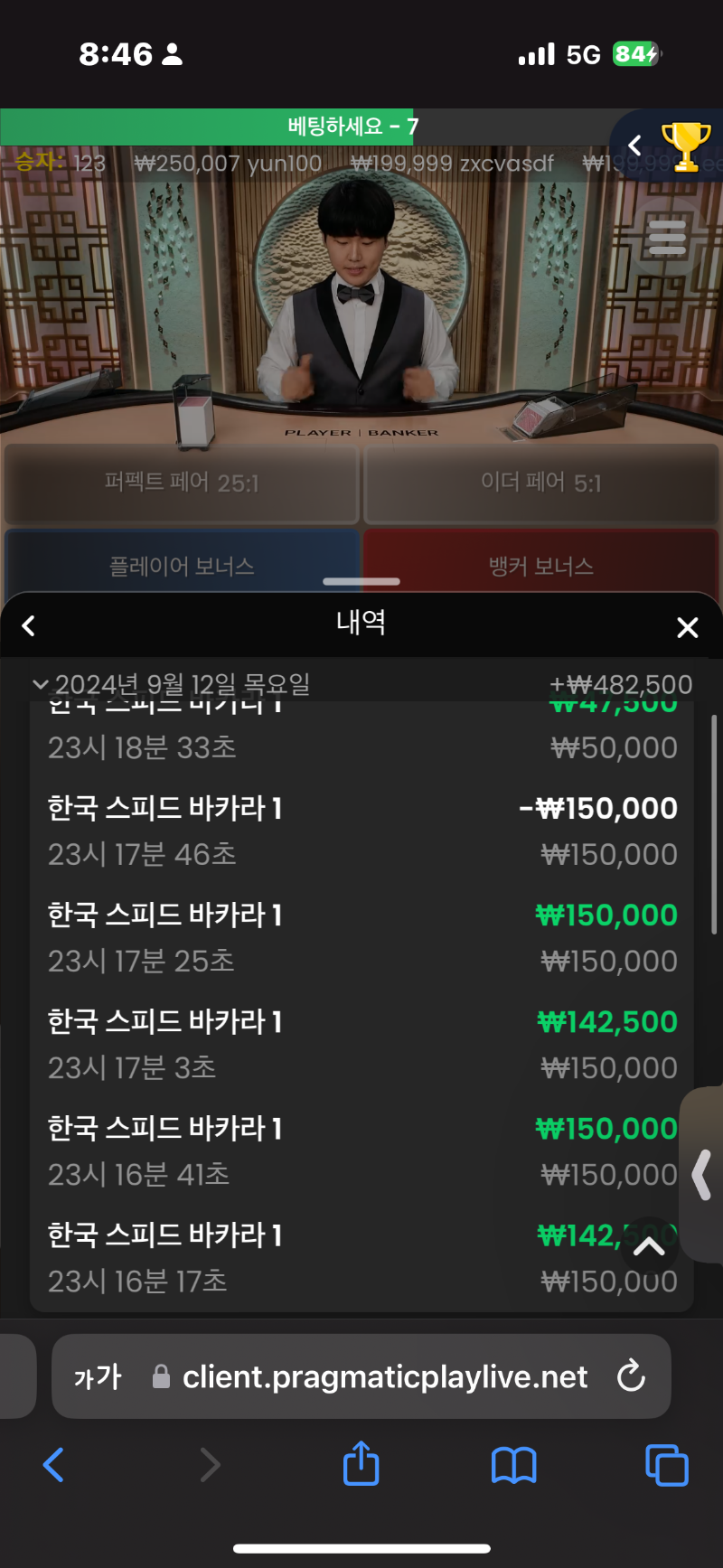The width and height of the screenshot is (723, 1568).
Task: Open the bet record at 23시 17분 3초
Action: pyautogui.click(x=361, y=1044)
